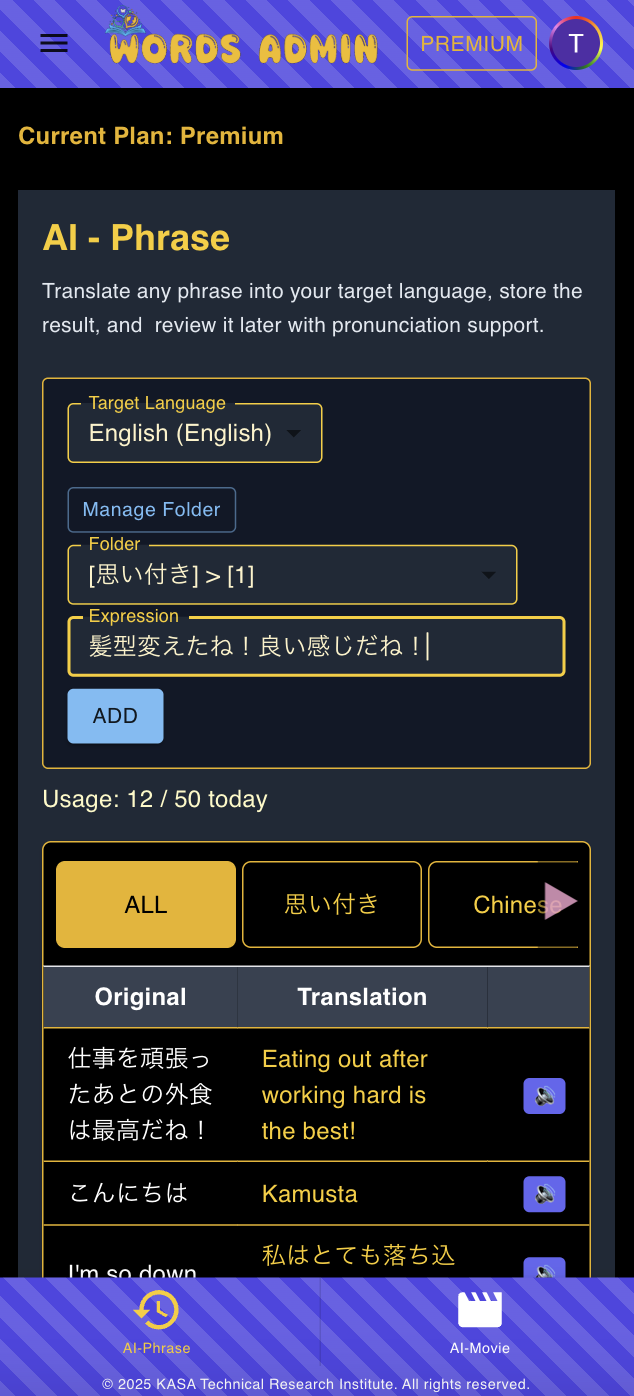Image resolution: width=634 pixels, height=1396 pixels.
Task: Open the hamburger drawer menu
Action: tap(54, 43)
